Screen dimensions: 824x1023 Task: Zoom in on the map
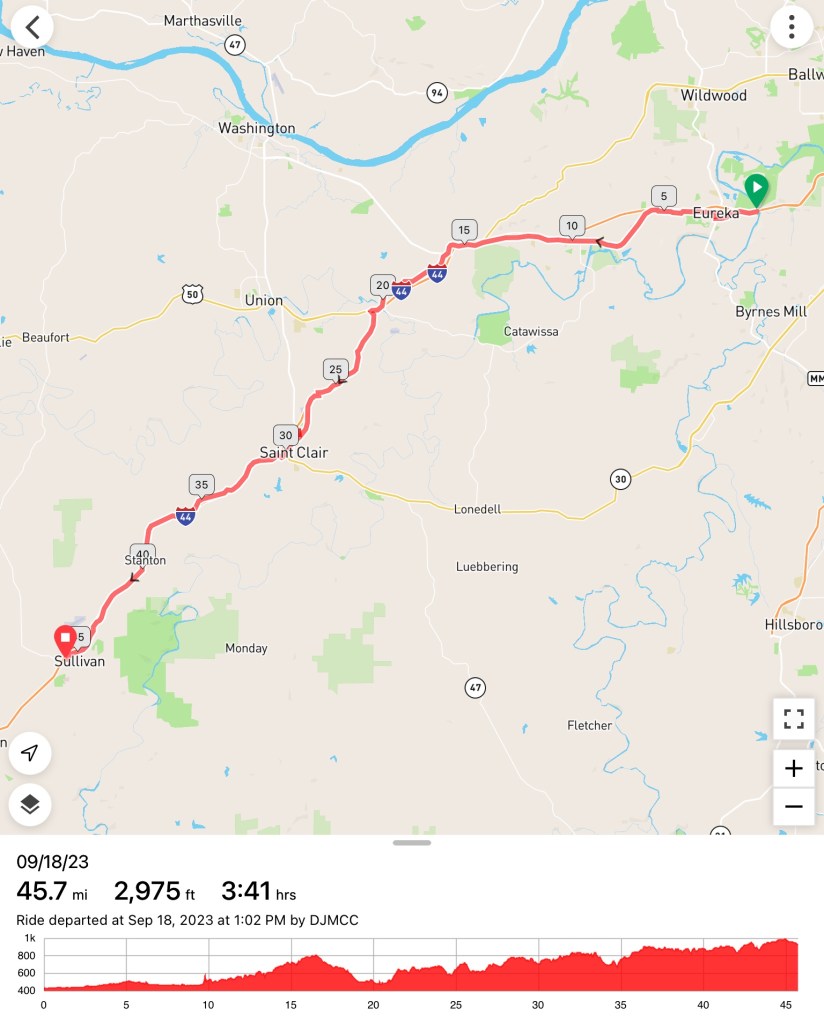coord(794,768)
